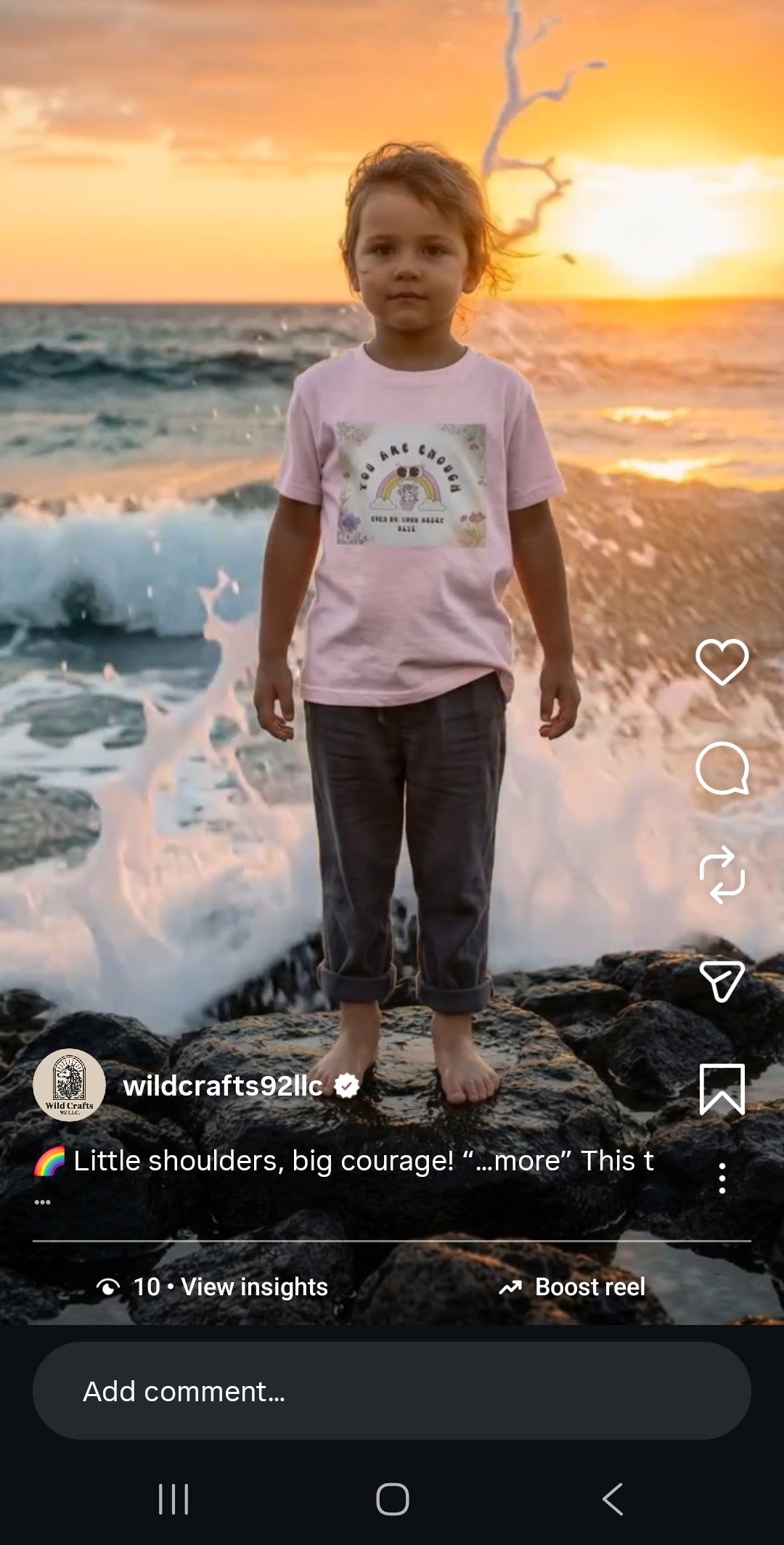Image resolution: width=784 pixels, height=1545 pixels.
Task: Open the three-dot overflow menu
Action: coord(722,1178)
